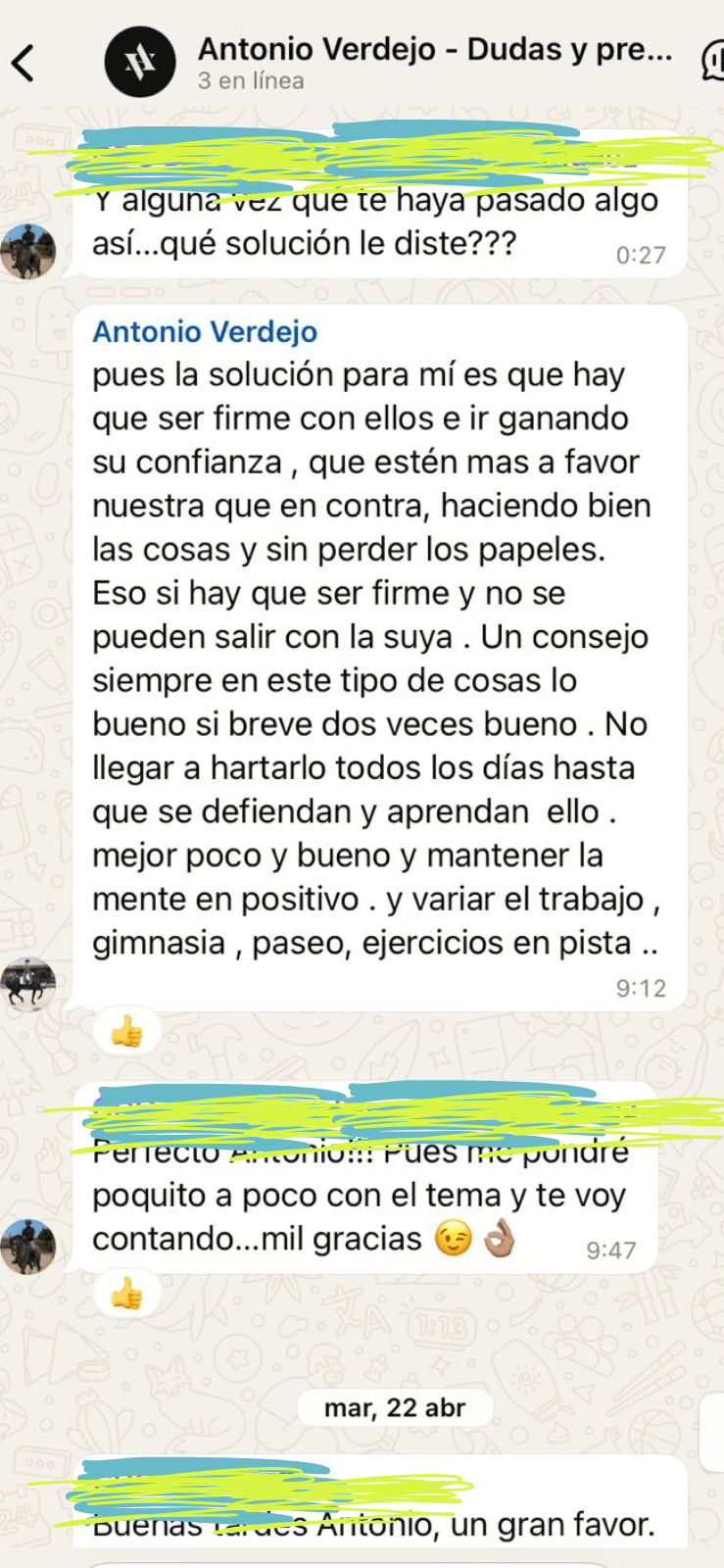The image size is (724, 1568).
Task: Tap the Antonio Verdejo sender name
Action: click(x=205, y=331)
